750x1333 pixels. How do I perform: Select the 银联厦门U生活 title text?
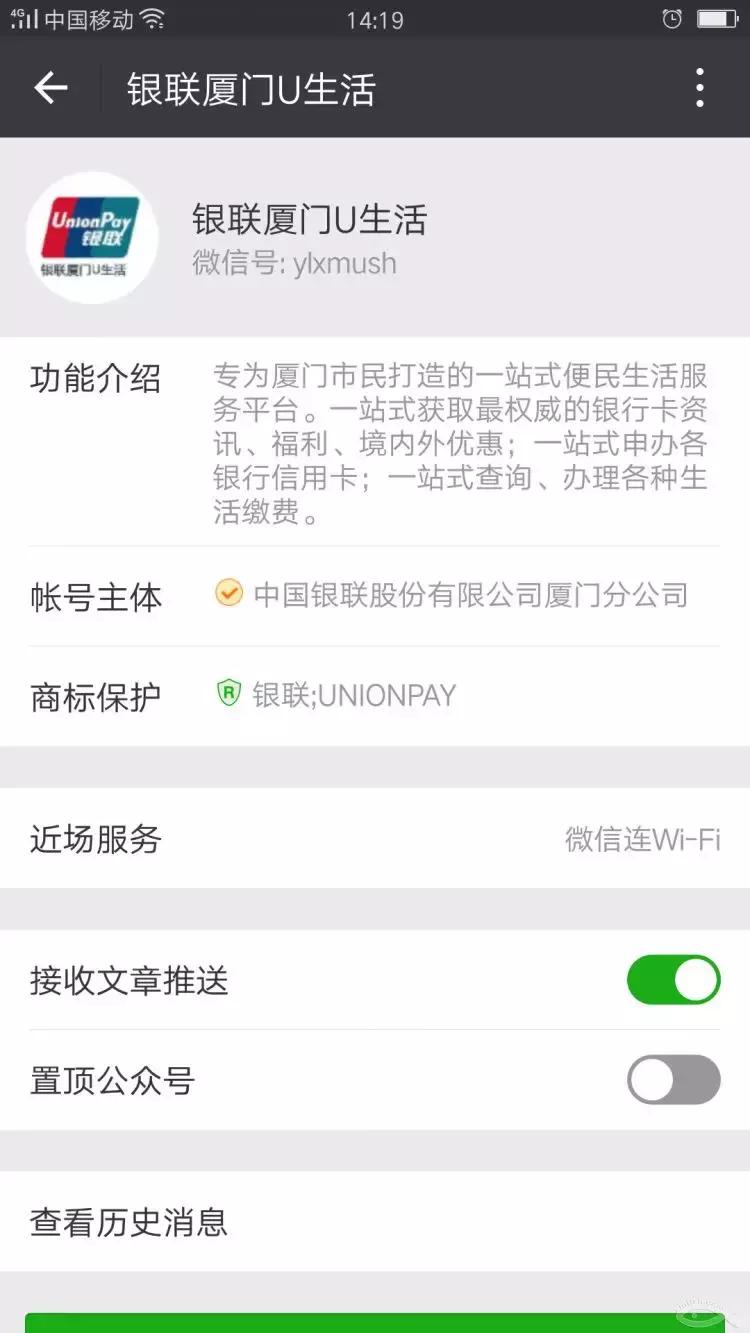point(310,221)
